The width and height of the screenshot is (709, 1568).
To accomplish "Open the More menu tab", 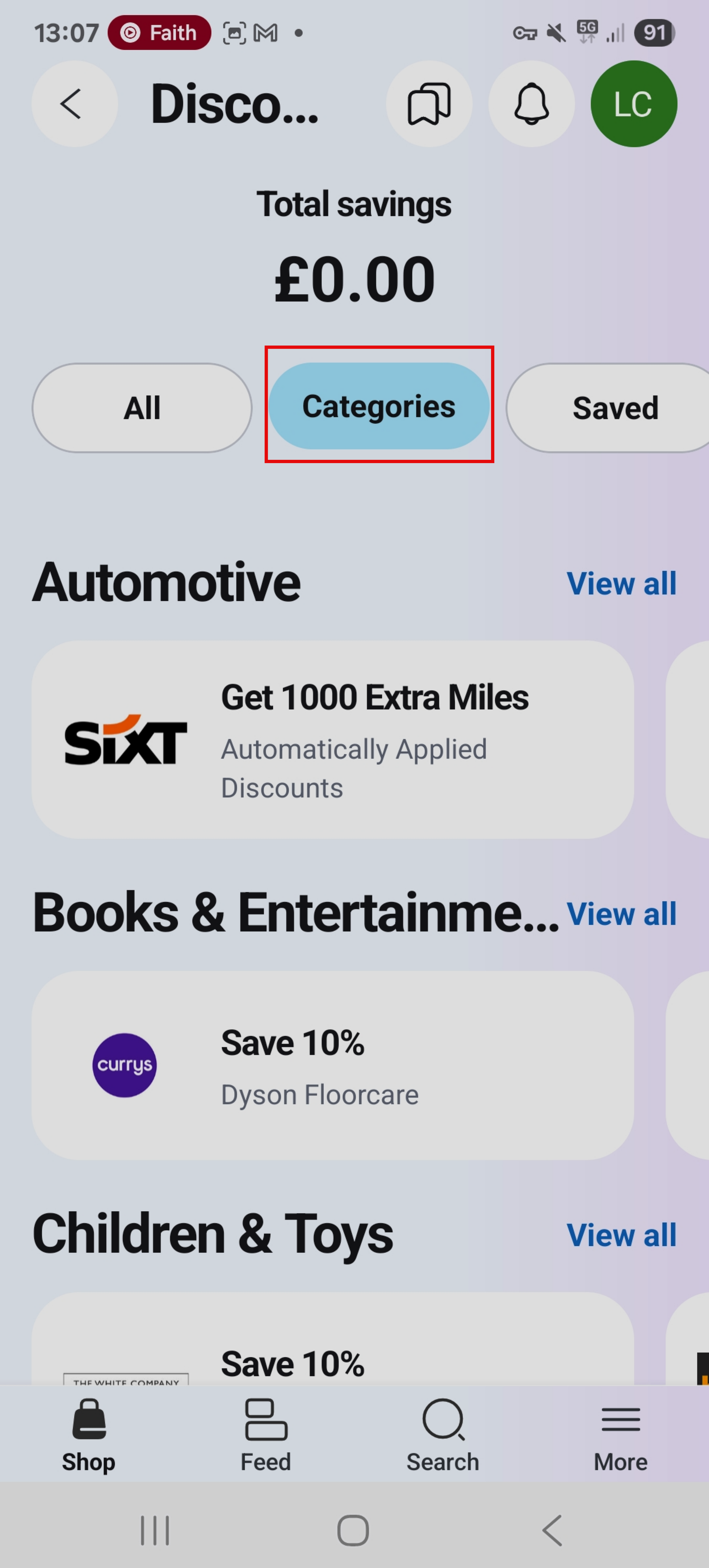I will click(x=620, y=1435).
